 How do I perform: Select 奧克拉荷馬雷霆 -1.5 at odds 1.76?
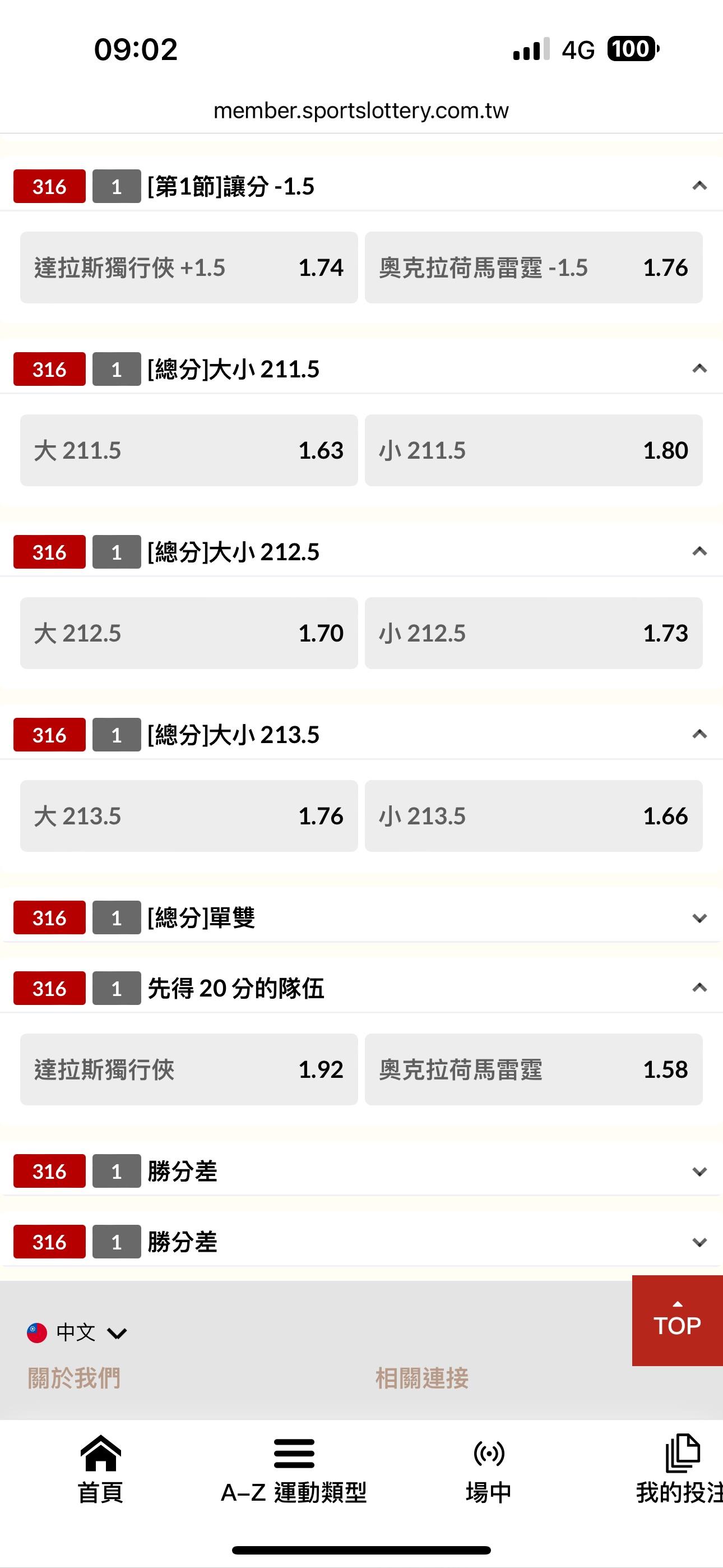(x=533, y=267)
